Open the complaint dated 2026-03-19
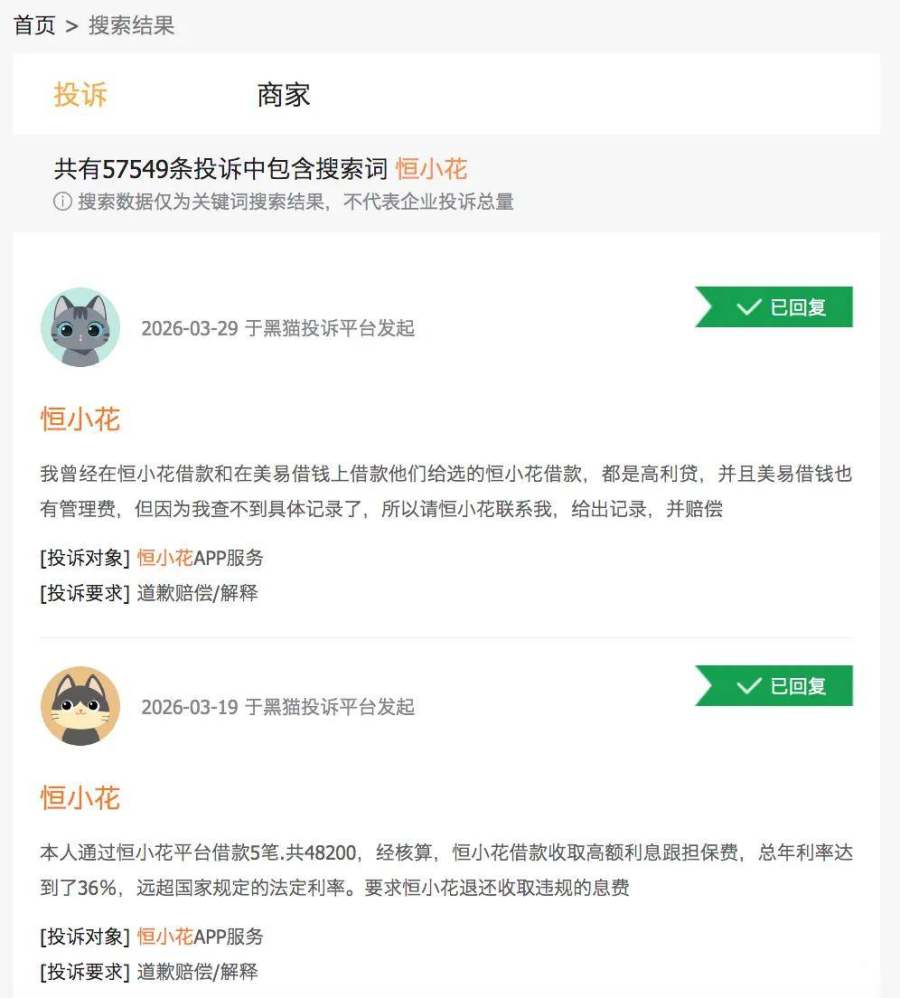Viewport: 900px width, 998px height. 80,798
